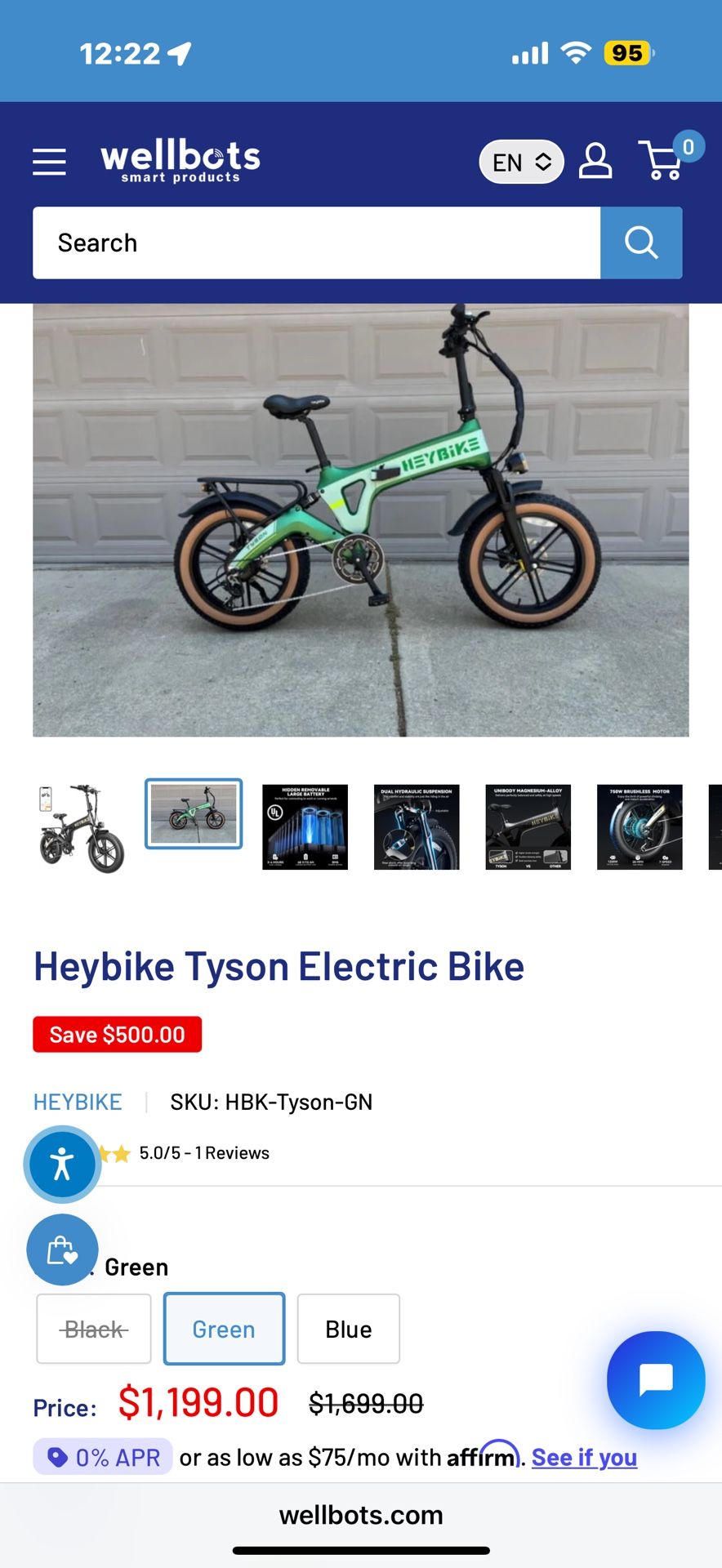Viewport: 722px width, 1568px height.
Task: Open the hamburger navigation menu
Action: [49, 161]
